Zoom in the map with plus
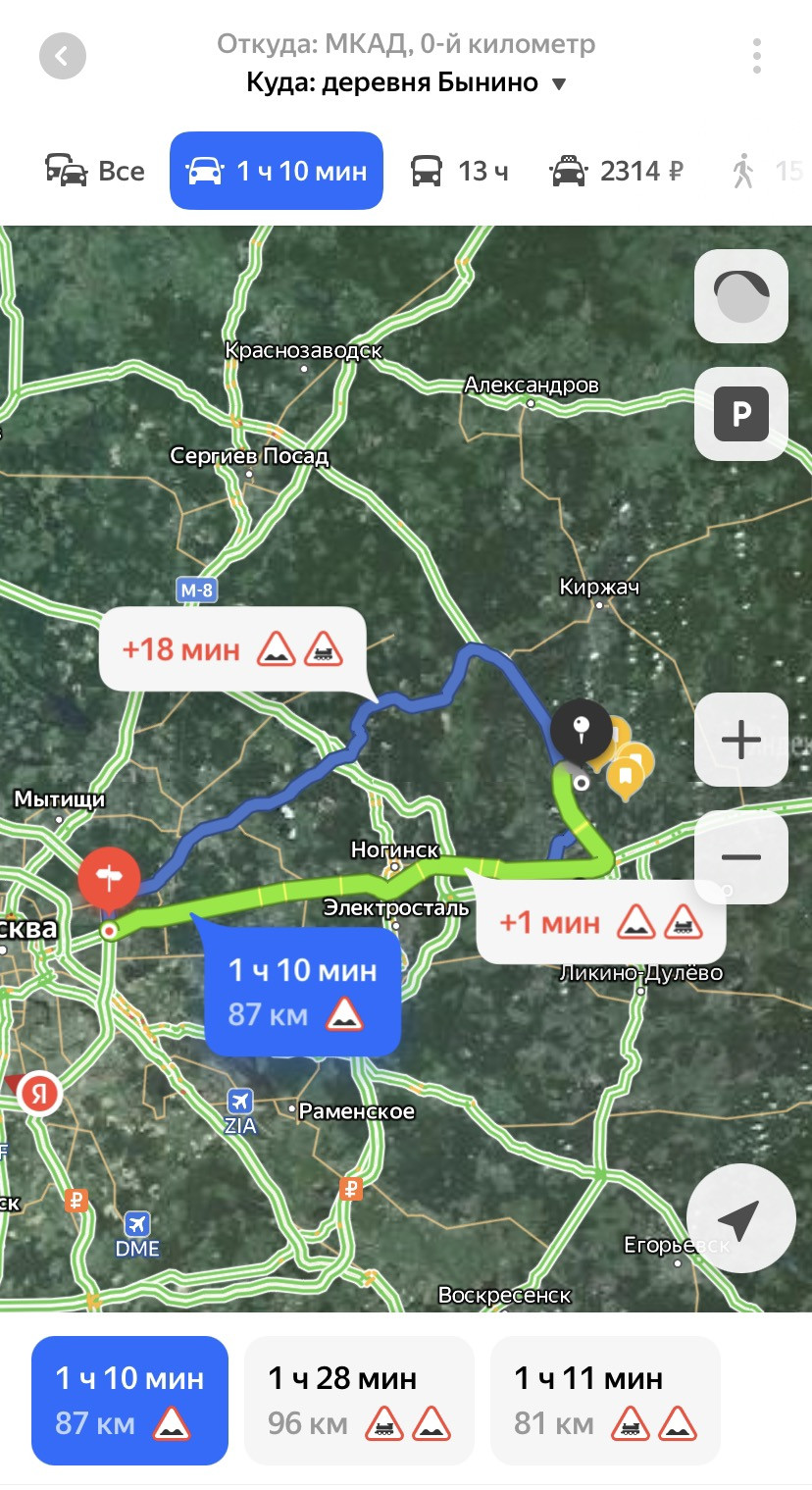812x1490 pixels. (x=741, y=740)
